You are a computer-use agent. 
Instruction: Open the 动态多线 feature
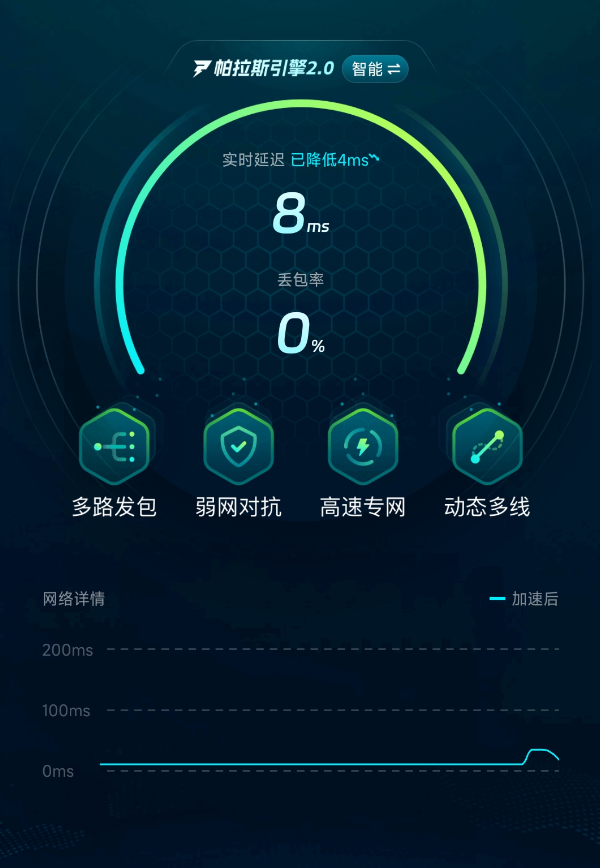pos(487,447)
